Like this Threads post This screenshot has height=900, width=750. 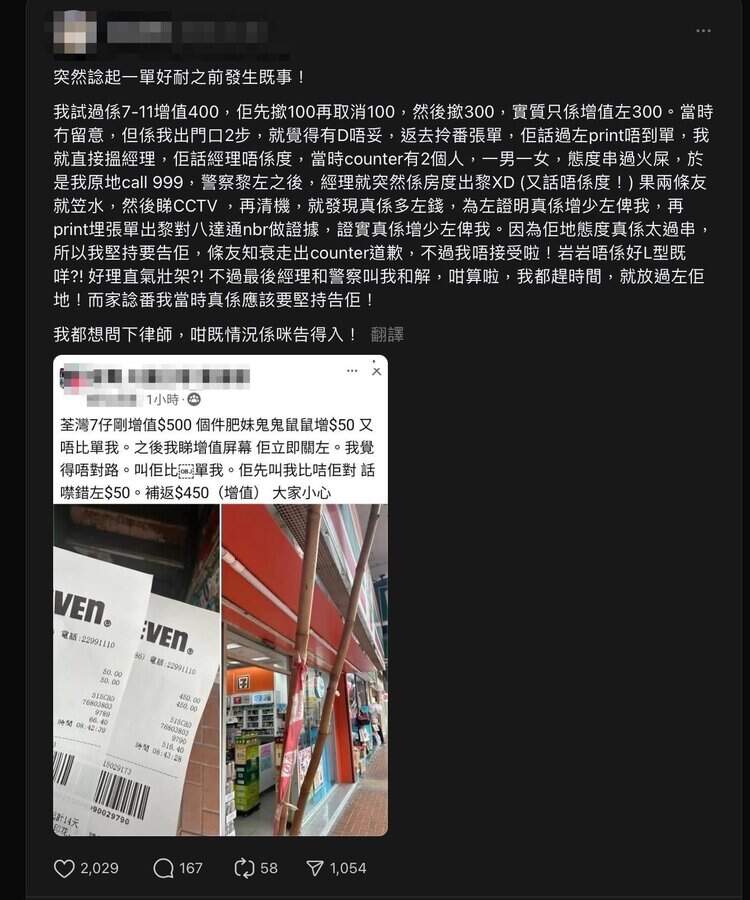64,868
